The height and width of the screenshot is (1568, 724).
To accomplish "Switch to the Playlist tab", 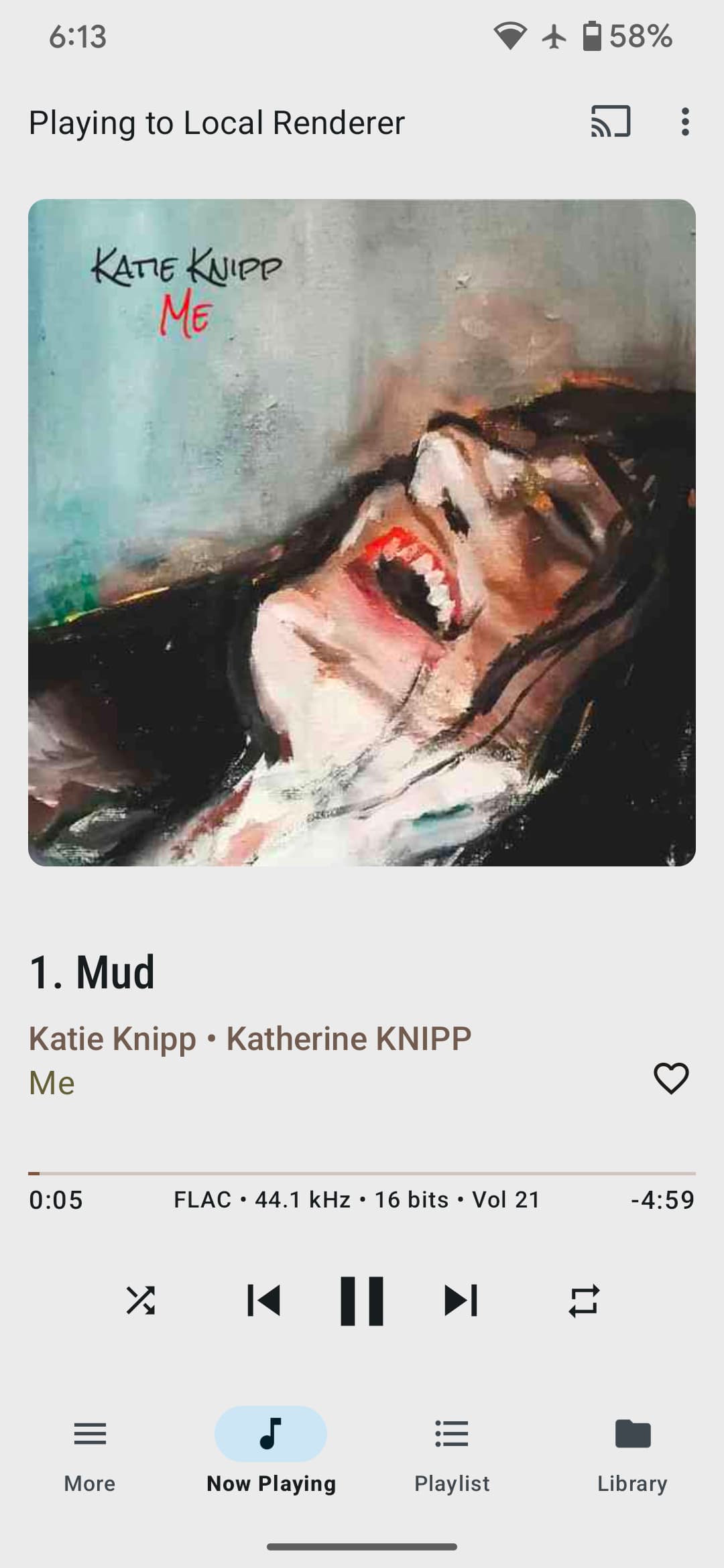I will tap(452, 1451).
